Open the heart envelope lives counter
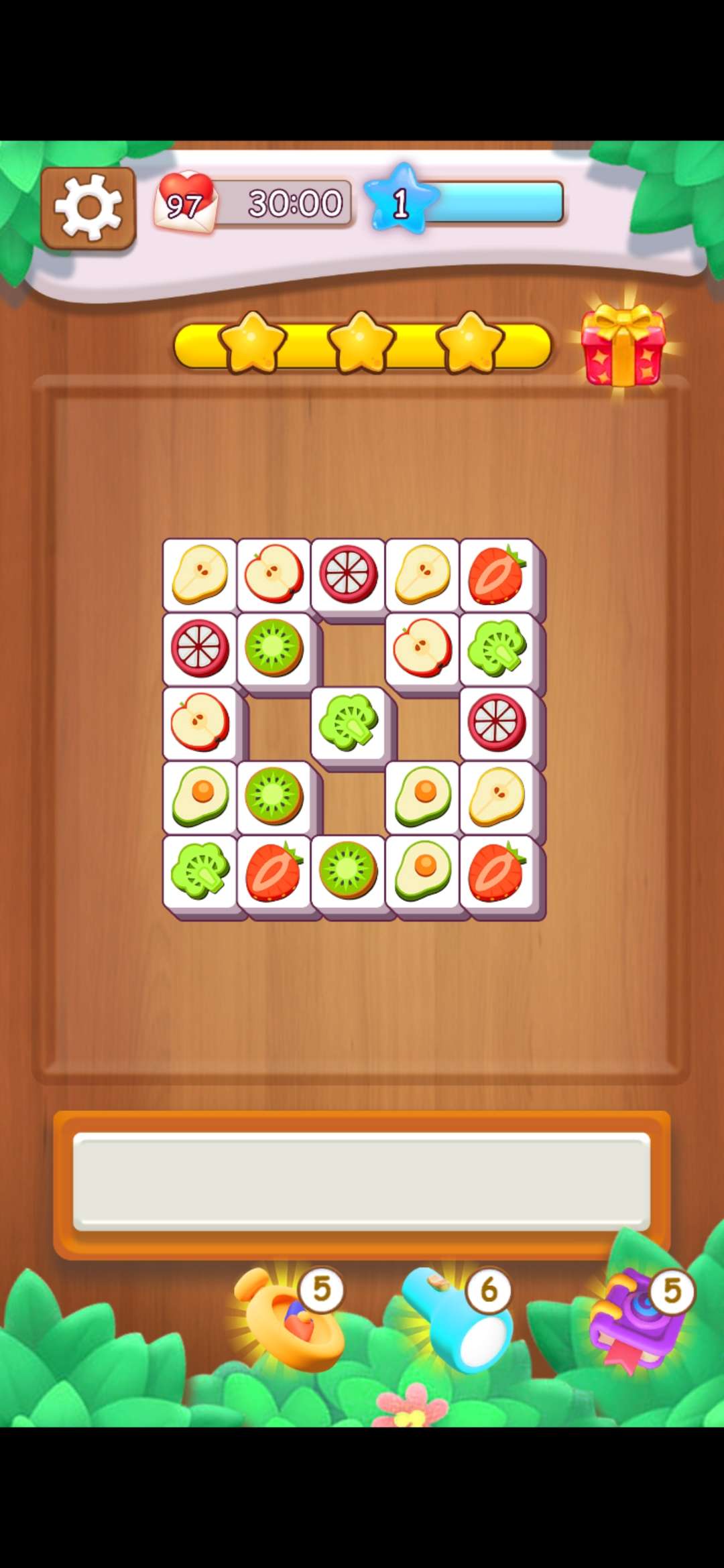 (x=185, y=201)
